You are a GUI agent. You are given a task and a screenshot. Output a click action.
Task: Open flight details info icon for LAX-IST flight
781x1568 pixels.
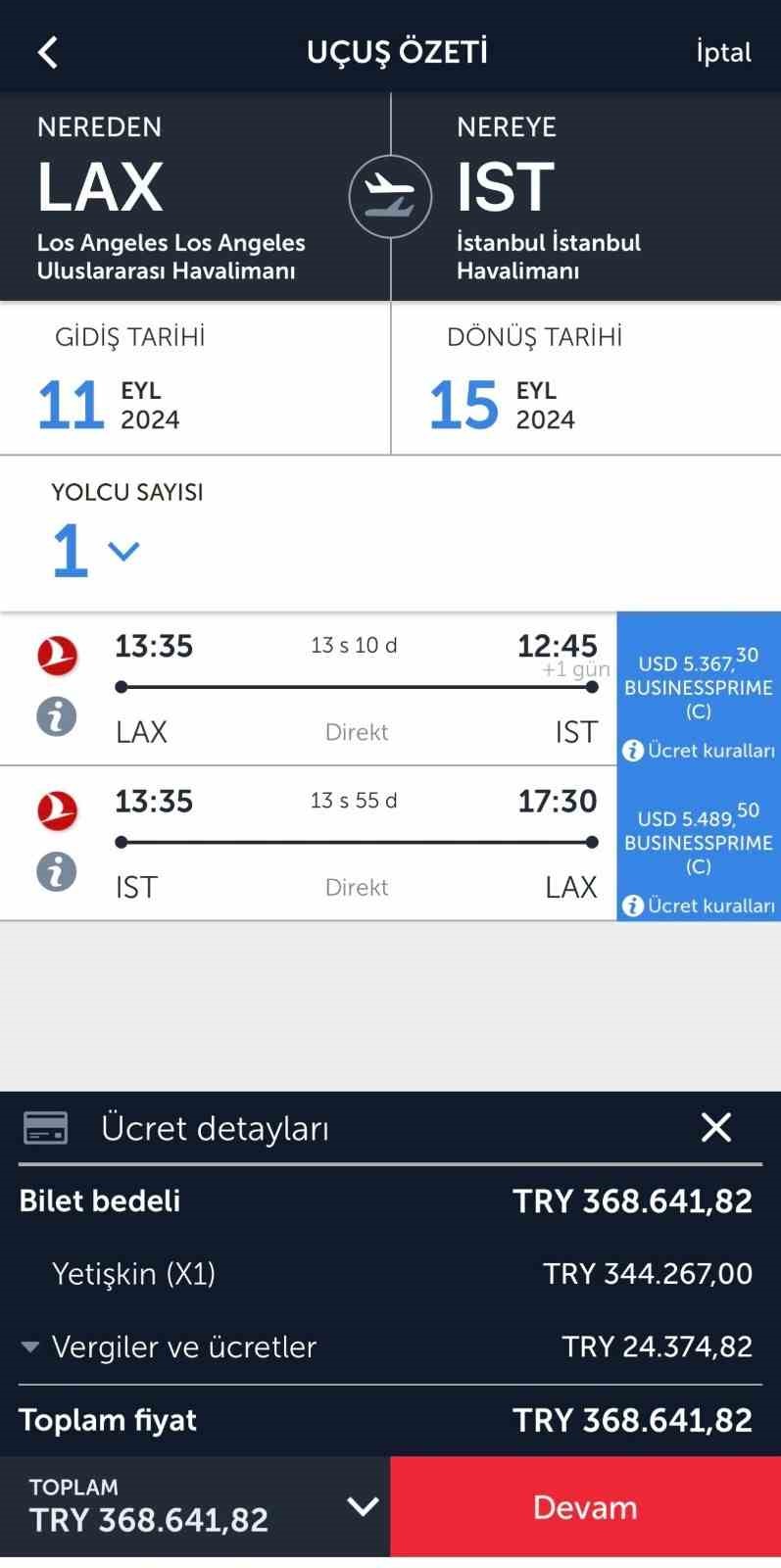pyautogui.click(x=56, y=716)
